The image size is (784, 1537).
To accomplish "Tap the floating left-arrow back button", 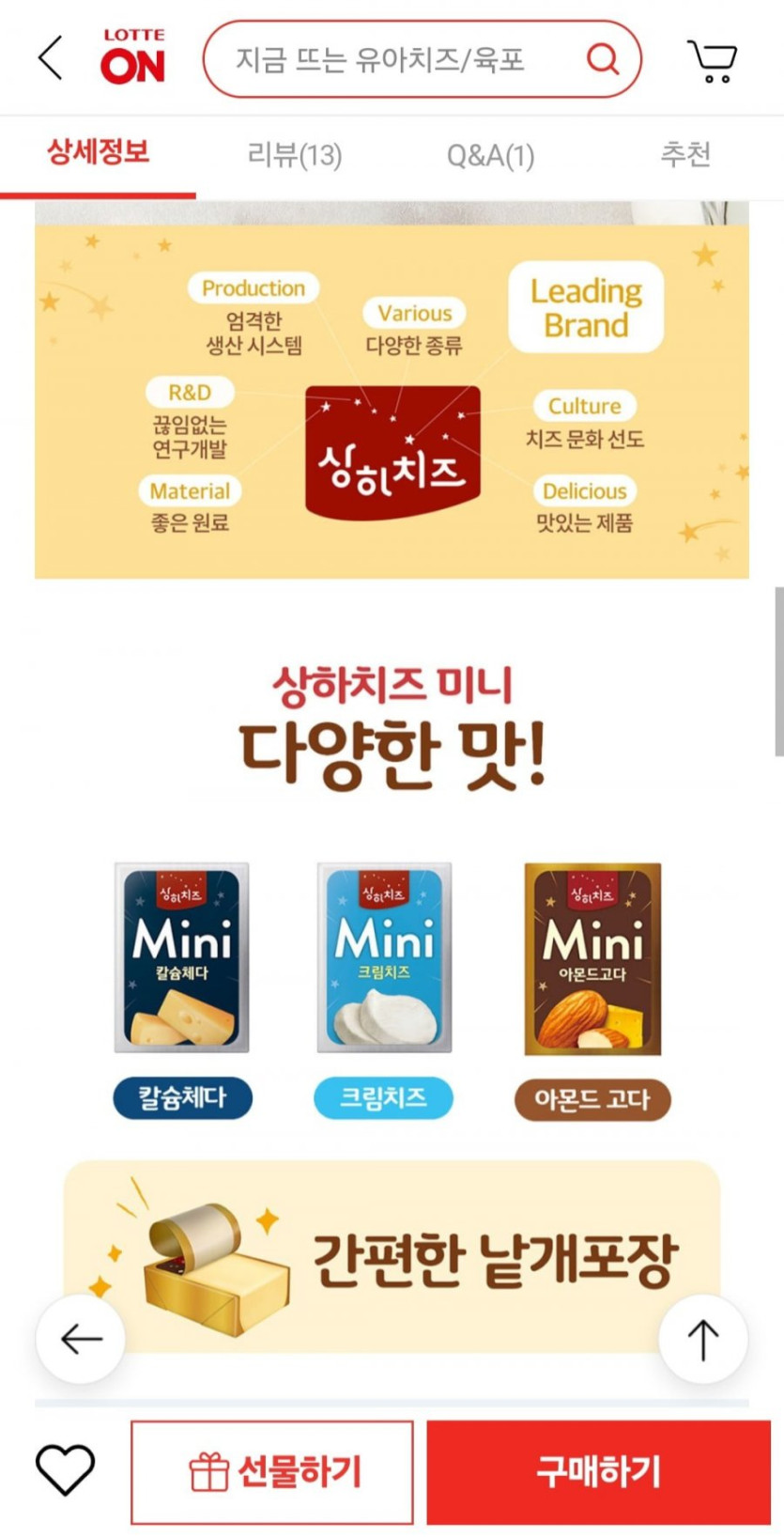I will click(x=81, y=1338).
